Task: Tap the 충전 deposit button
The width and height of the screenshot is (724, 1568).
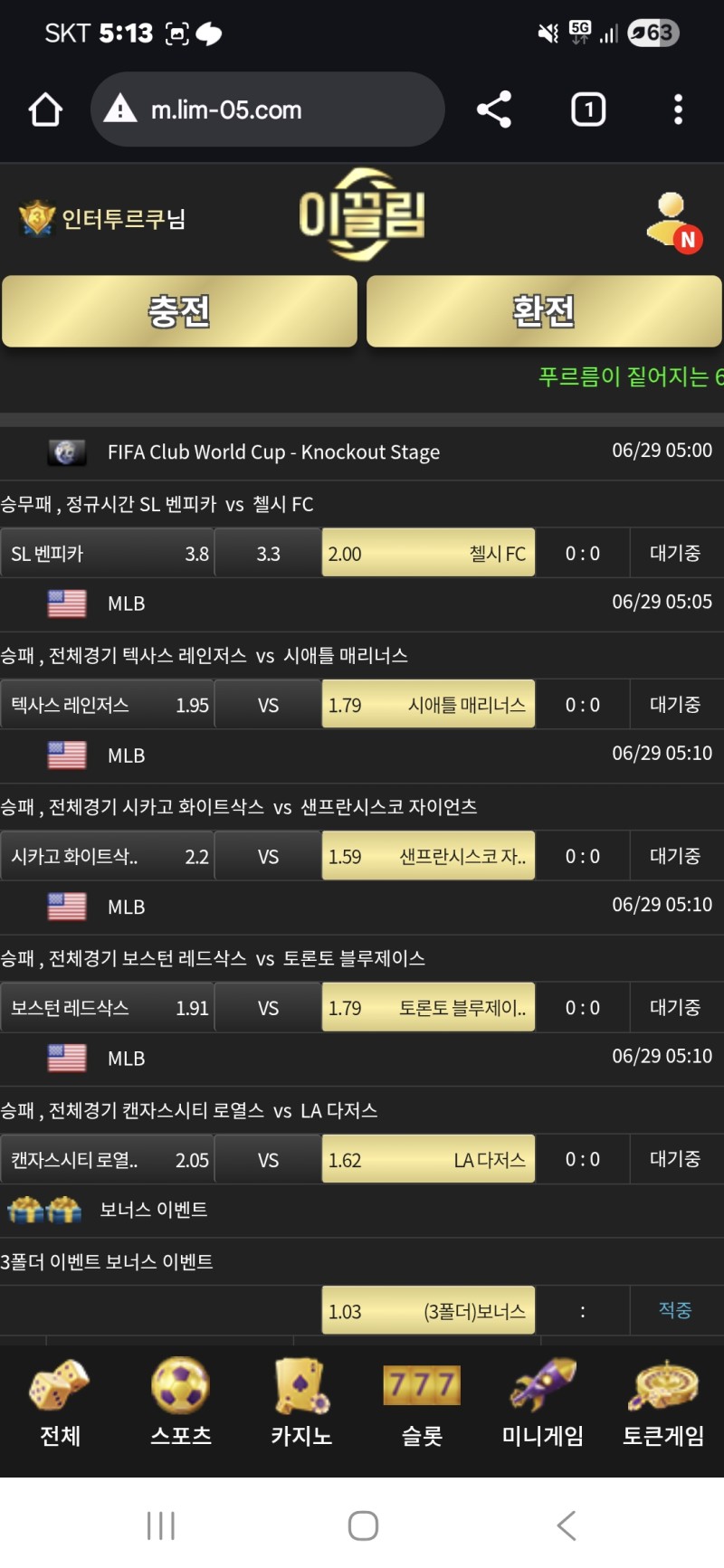Action: point(179,311)
